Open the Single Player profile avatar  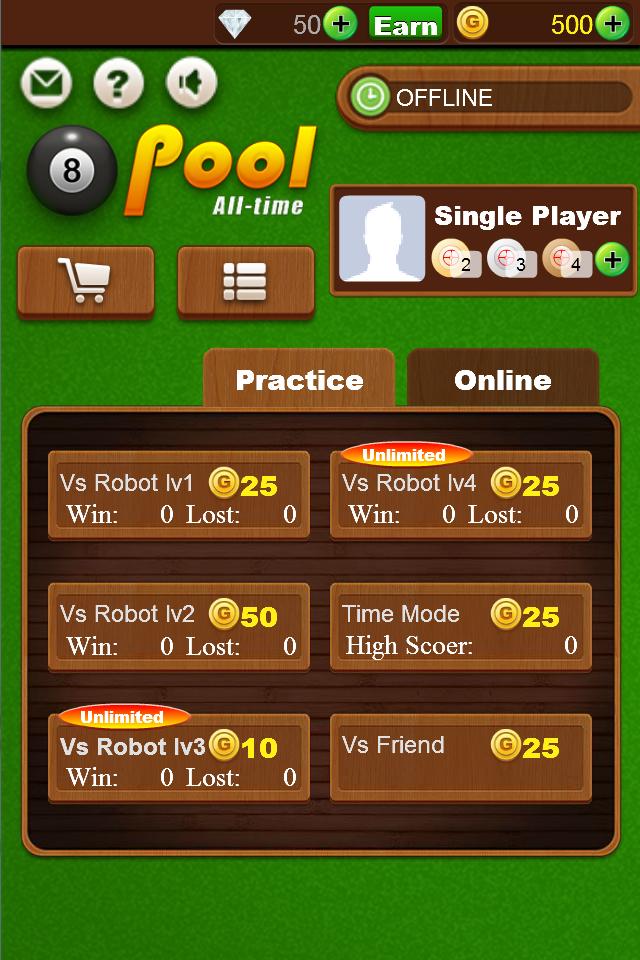point(382,239)
